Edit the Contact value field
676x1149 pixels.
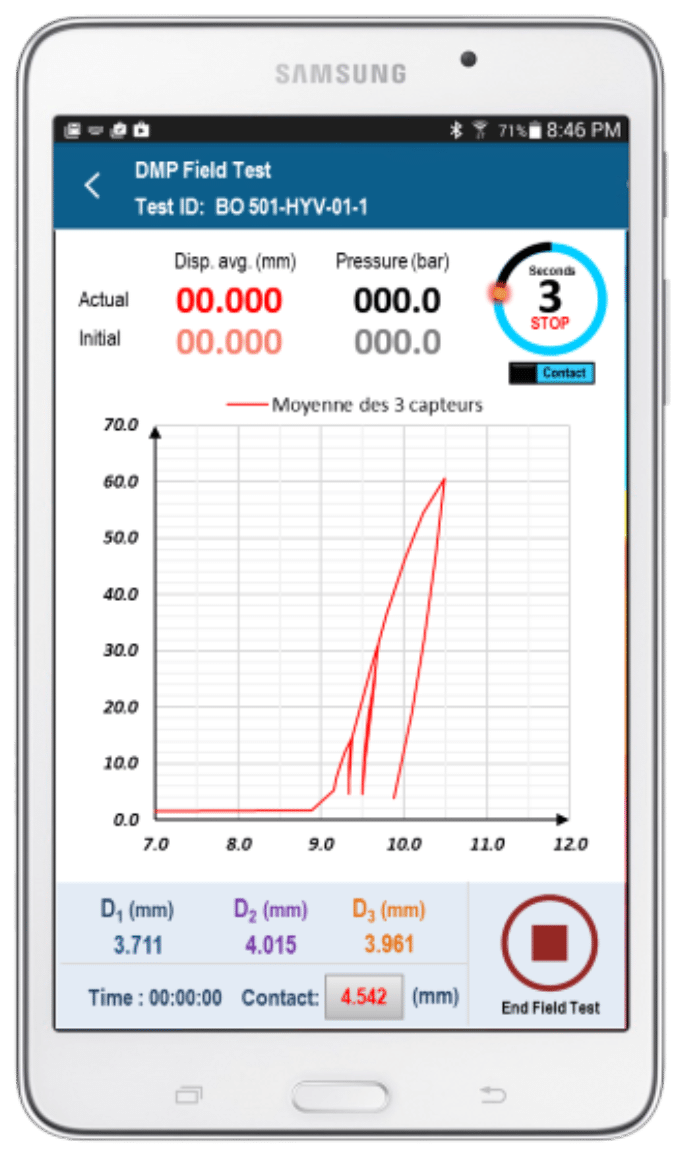[364, 997]
